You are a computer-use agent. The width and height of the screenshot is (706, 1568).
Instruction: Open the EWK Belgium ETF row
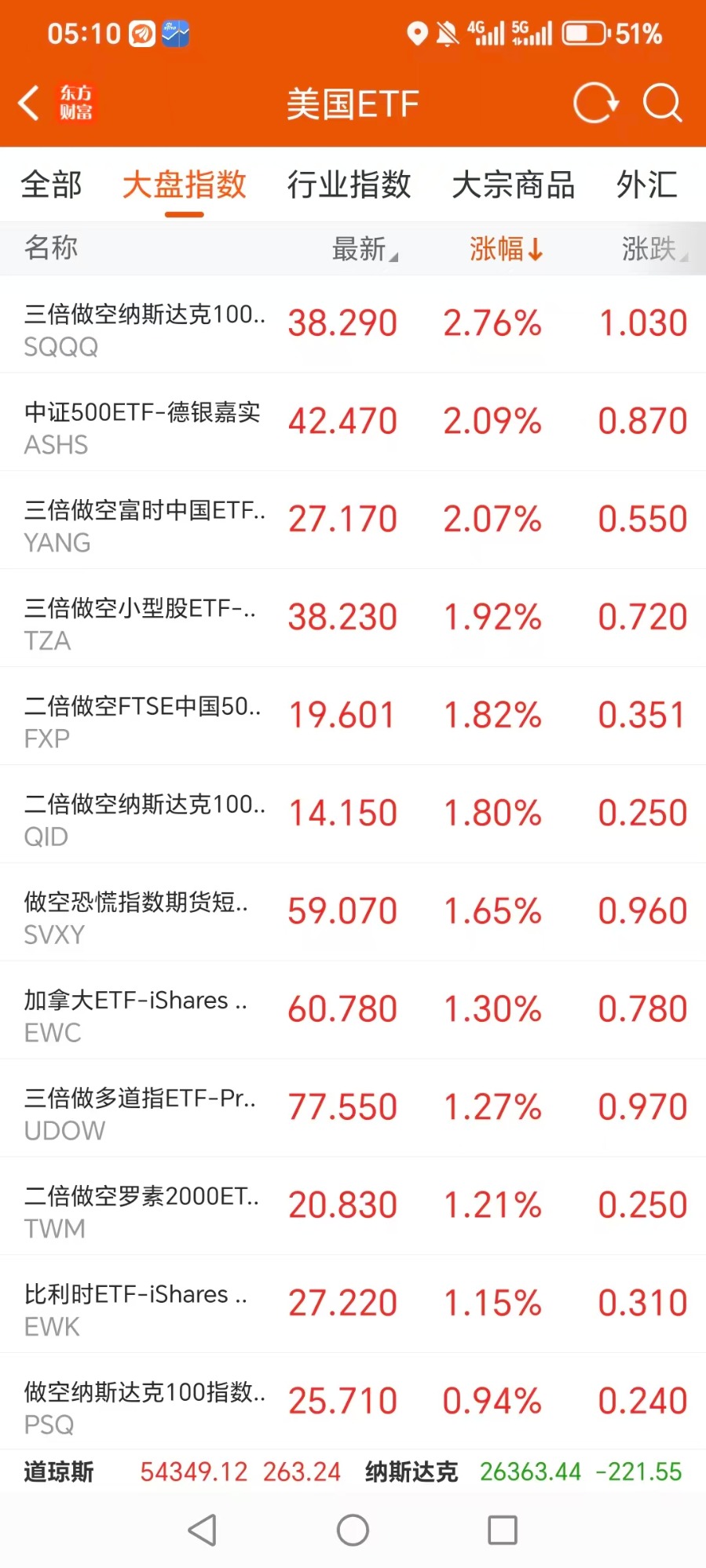353,1304
